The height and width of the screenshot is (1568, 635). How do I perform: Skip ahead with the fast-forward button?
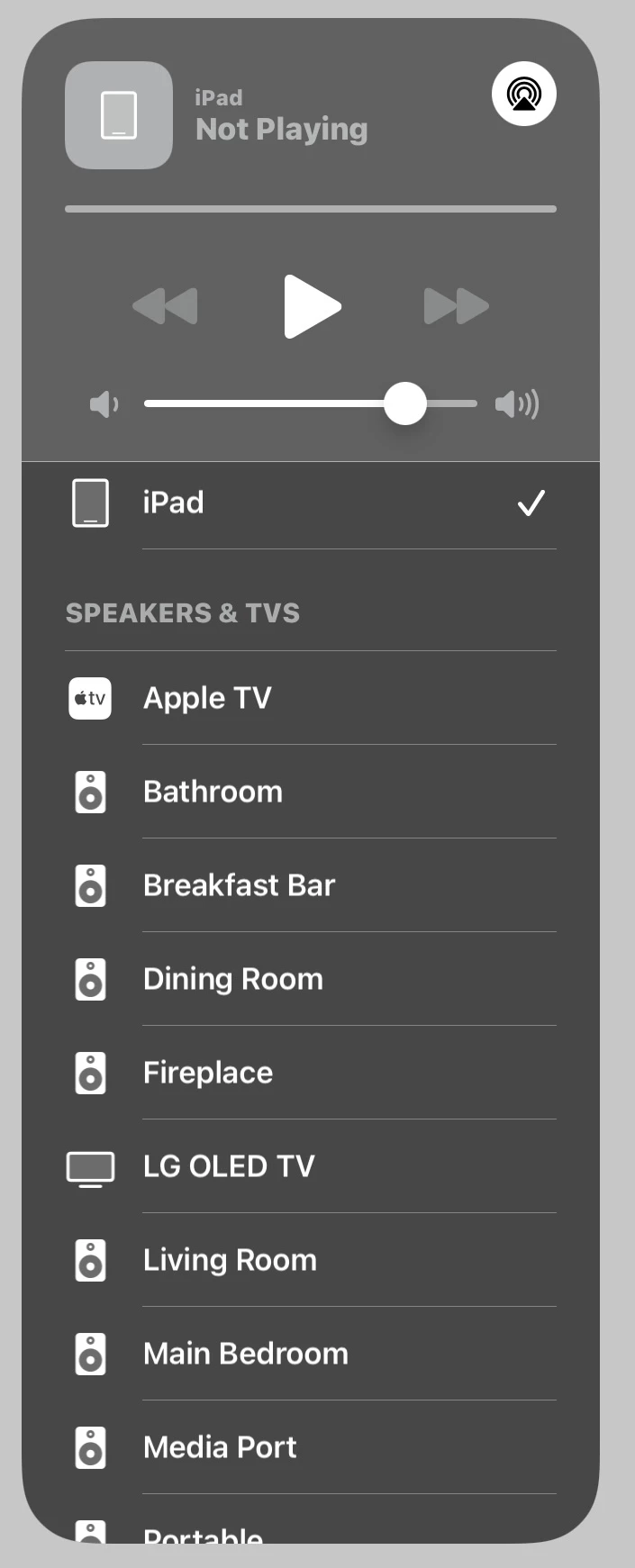pyautogui.click(x=456, y=306)
